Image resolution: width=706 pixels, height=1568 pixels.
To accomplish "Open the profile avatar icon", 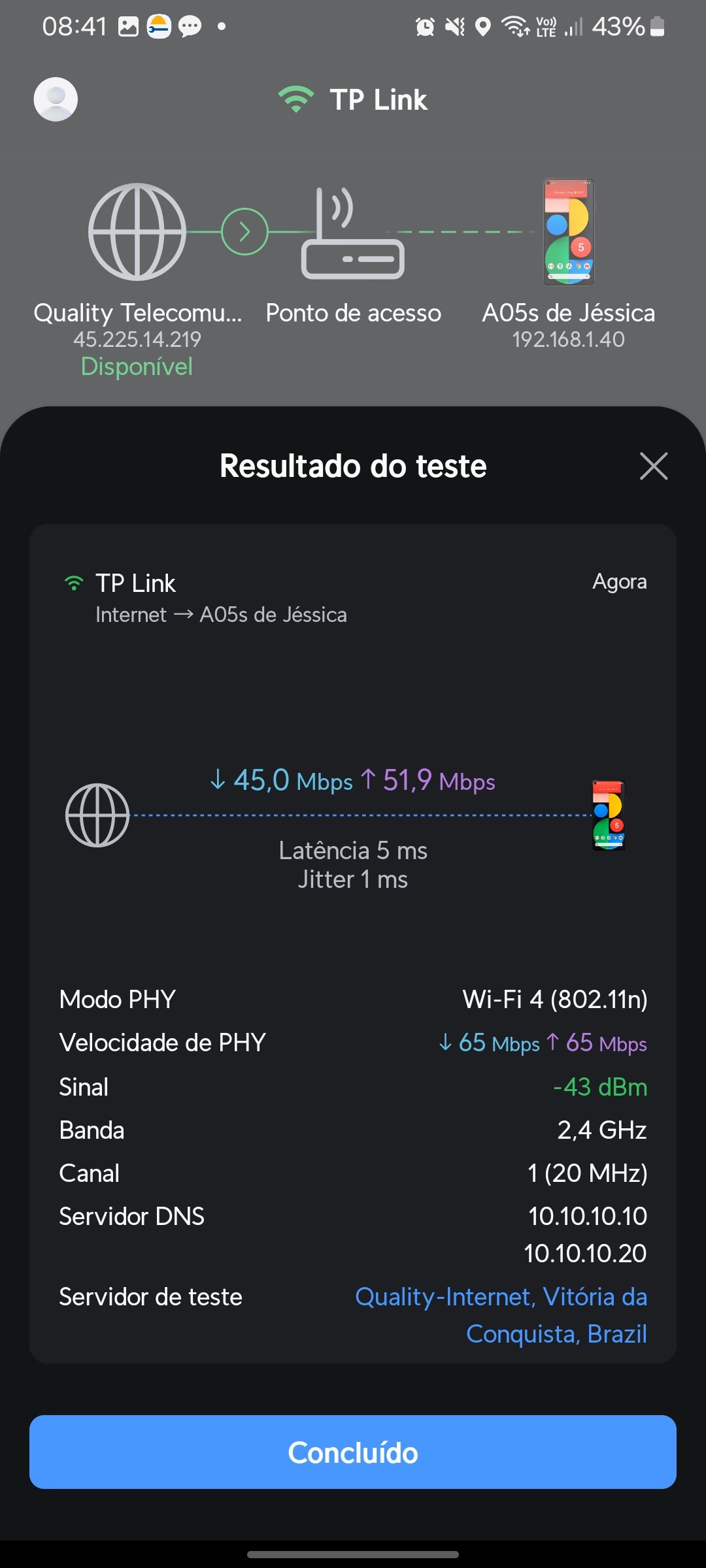I will click(56, 99).
